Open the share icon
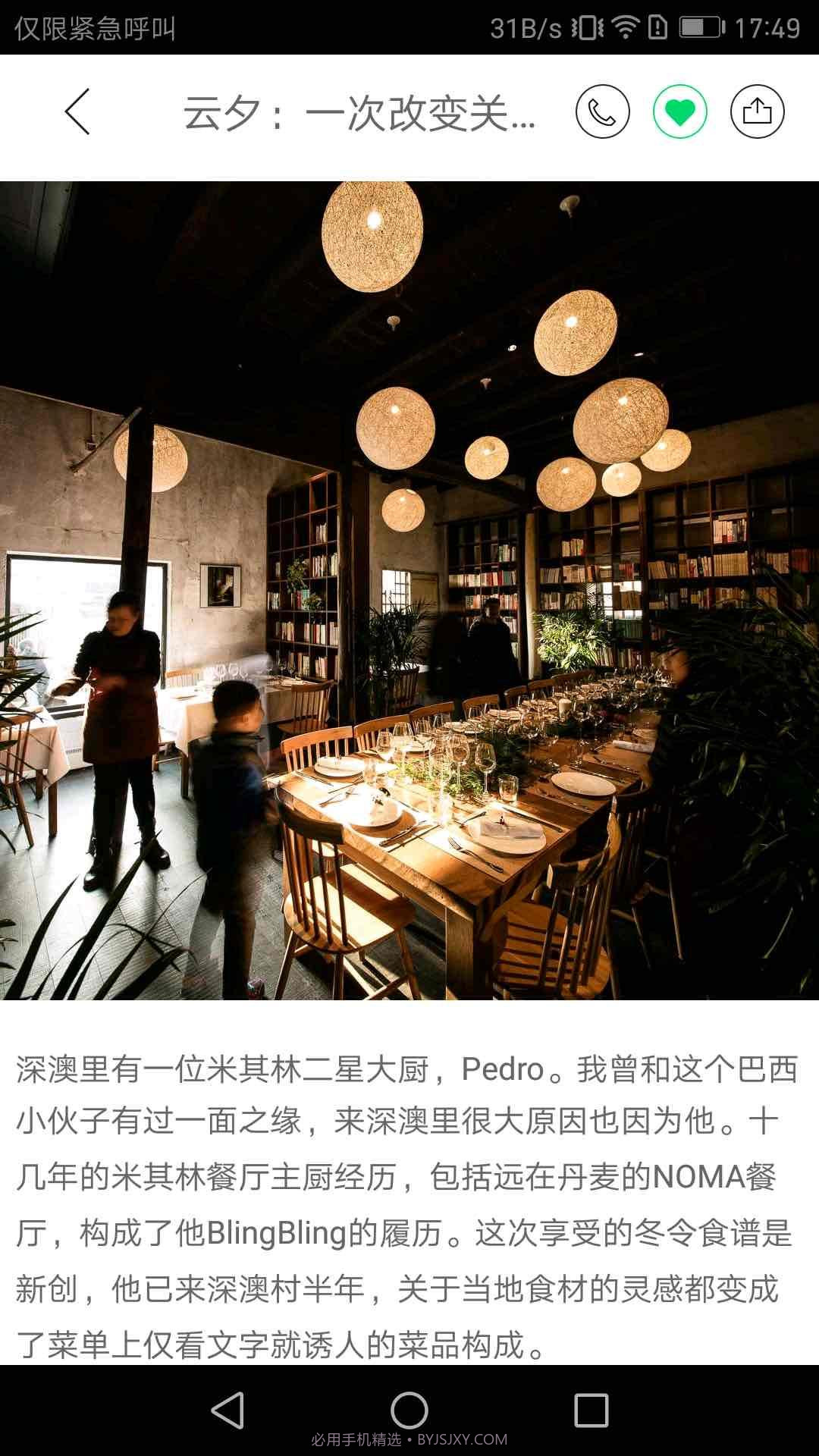This screenshot has height=1456, width=819. click(758, 111)
